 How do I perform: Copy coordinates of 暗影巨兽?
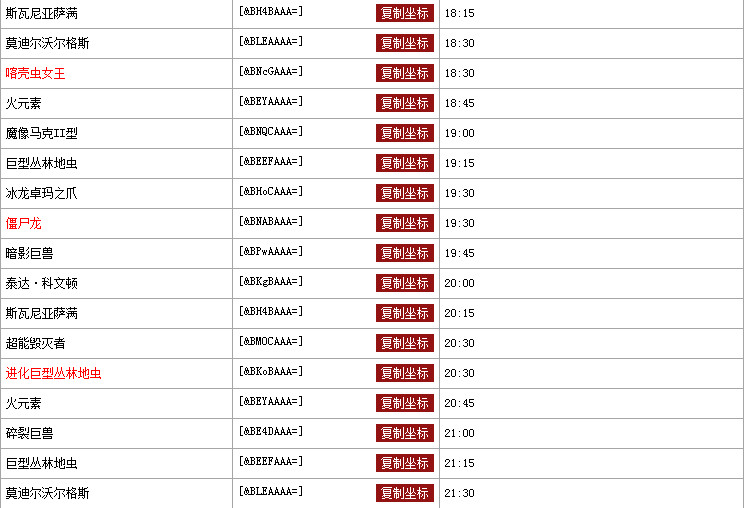tap(405, 253)
